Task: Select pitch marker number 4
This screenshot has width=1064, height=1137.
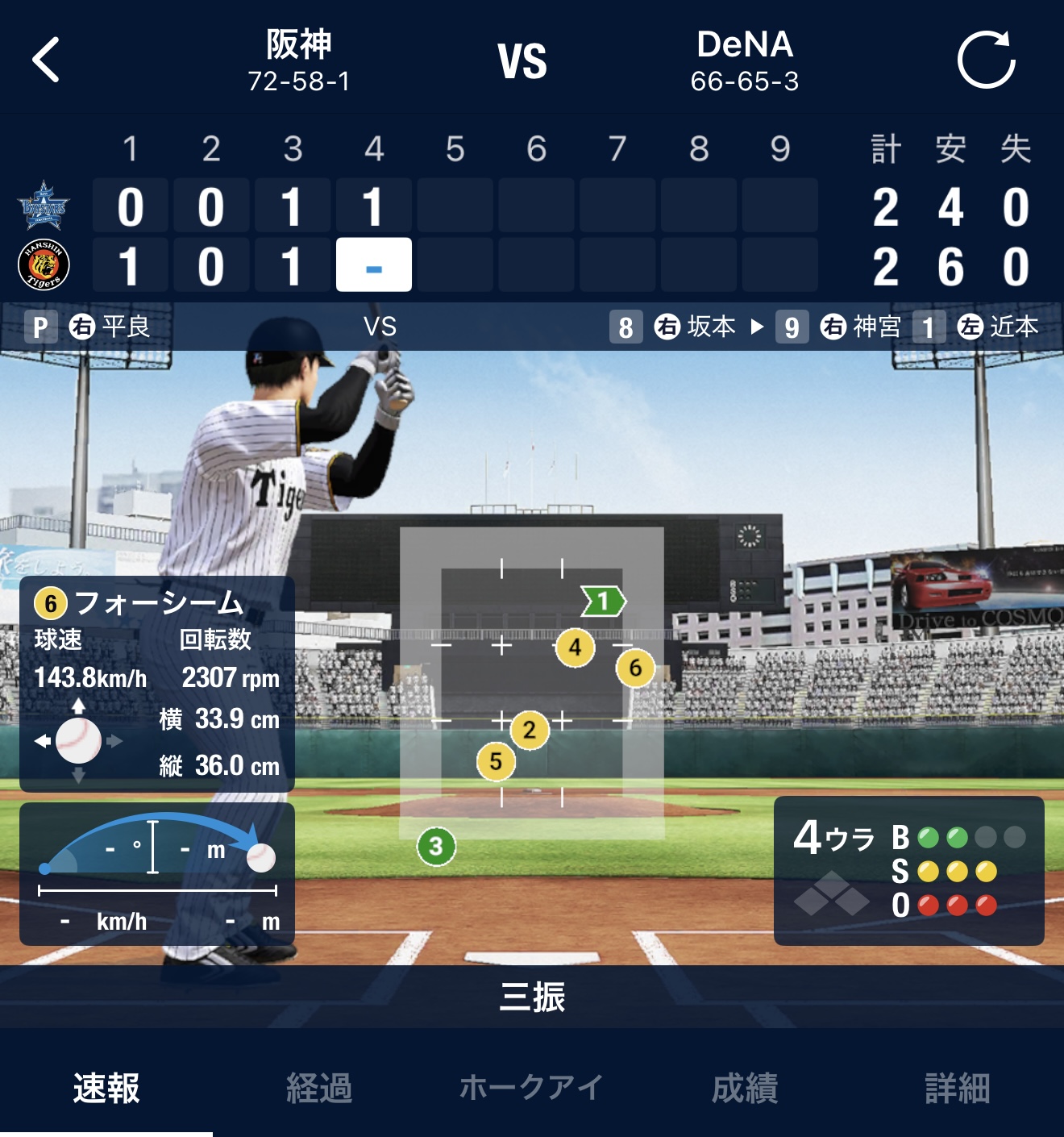Action: [575, 647]
